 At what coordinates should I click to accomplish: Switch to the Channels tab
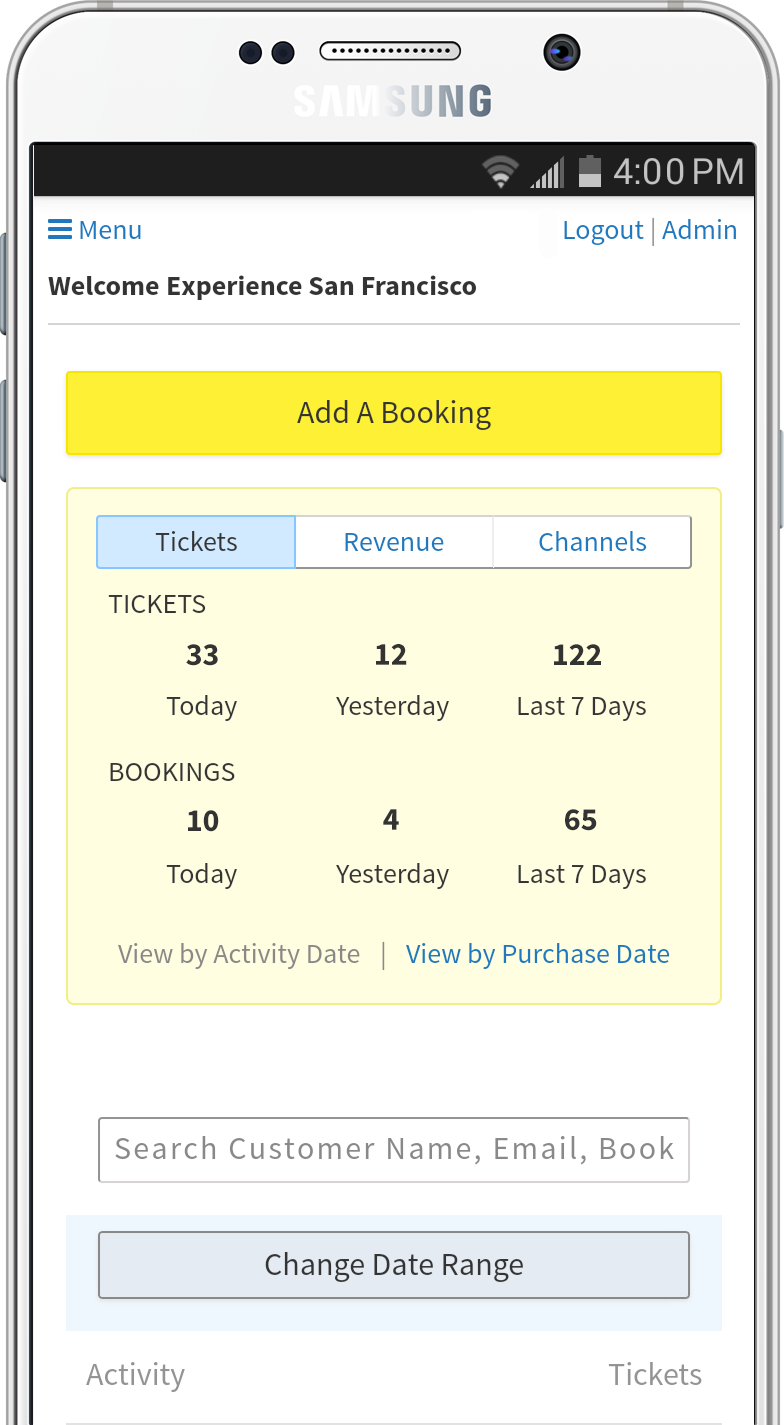[x=592, y=542]
